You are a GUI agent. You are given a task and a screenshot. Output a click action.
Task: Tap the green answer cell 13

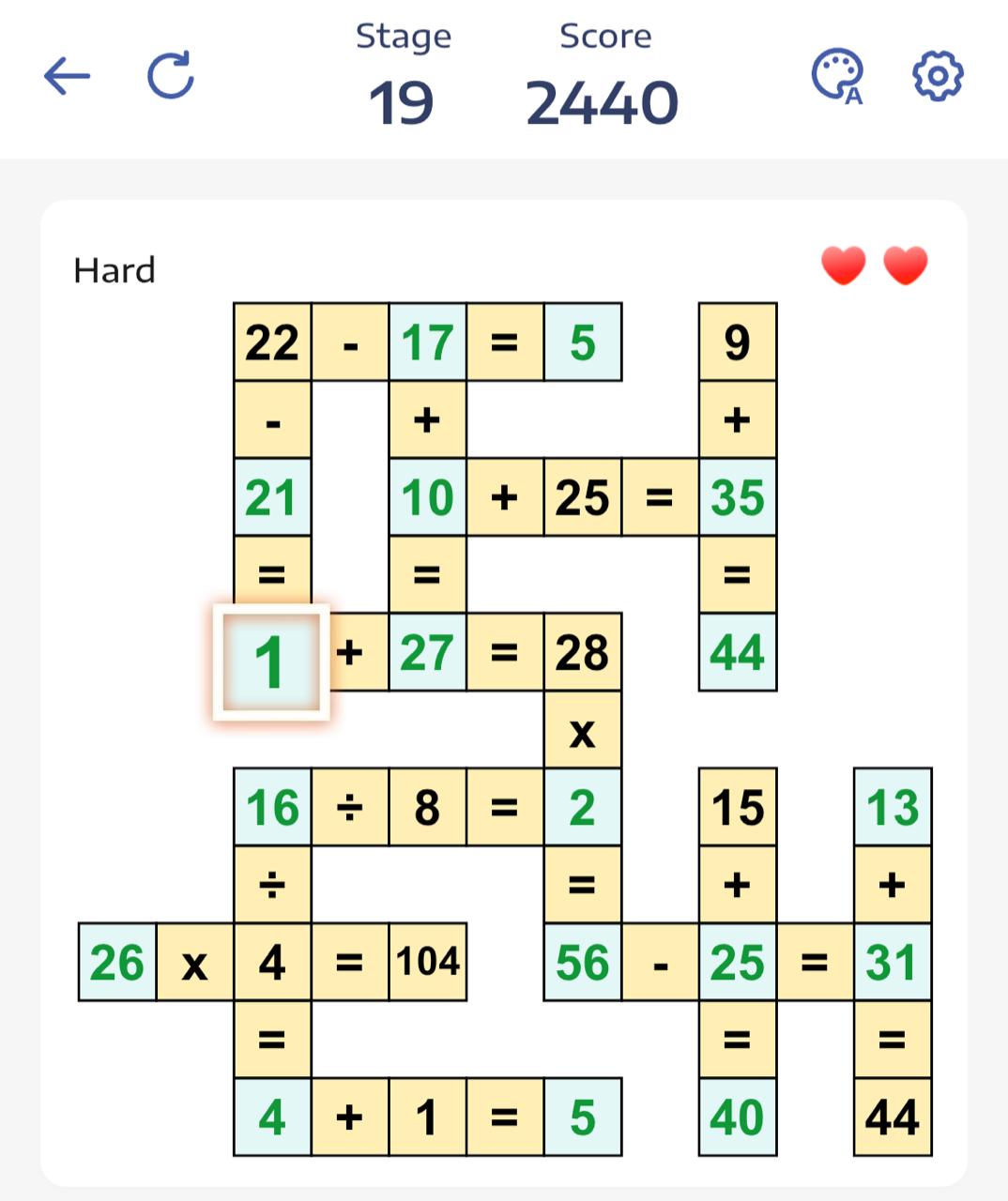(x=893, y=808)
